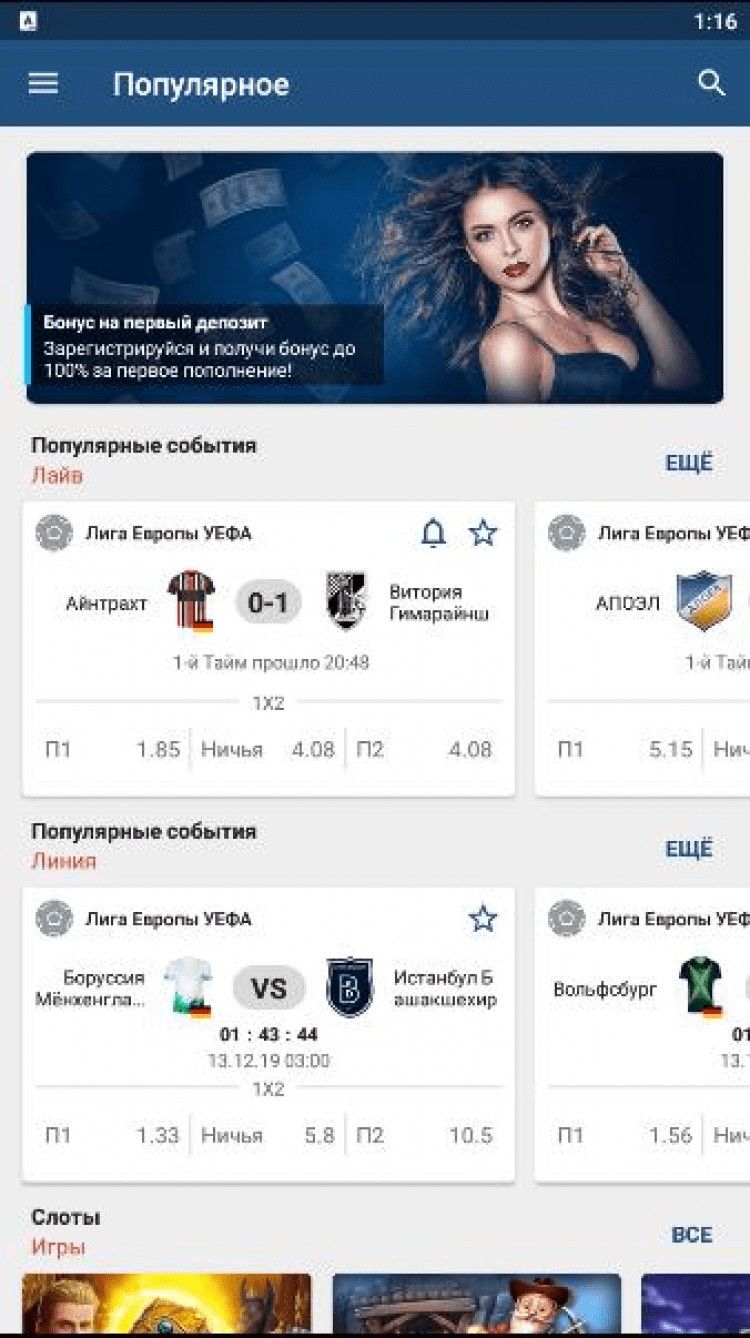
Task: Favorite the Айнтрахт vs Витория match
Action: pyautogui.click(x=483, y=534)
